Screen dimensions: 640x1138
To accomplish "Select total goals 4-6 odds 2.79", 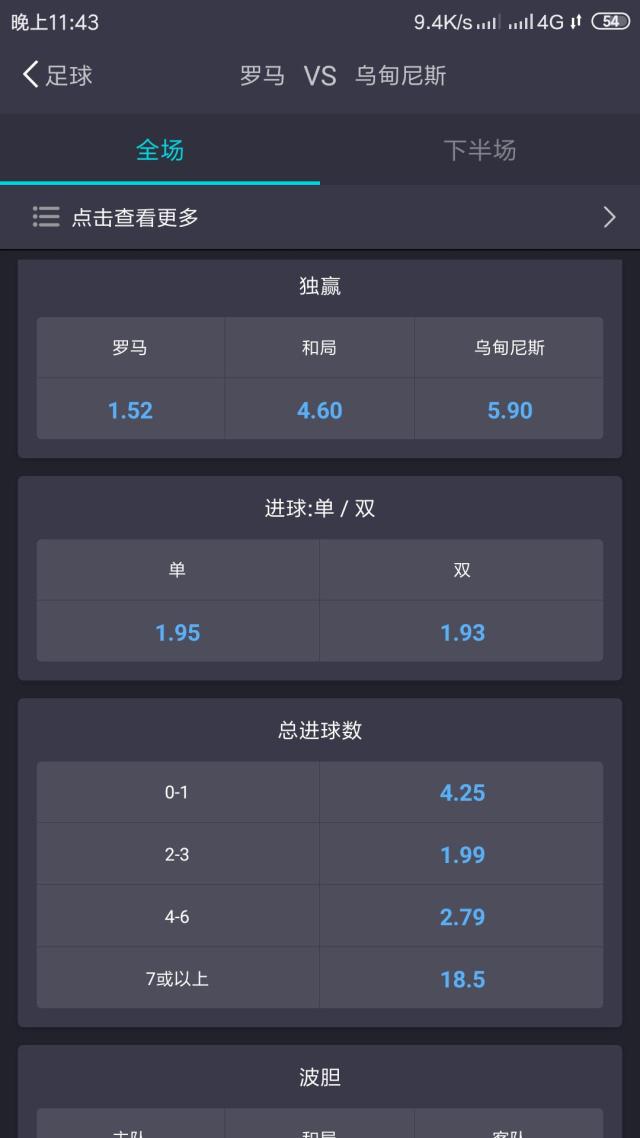I will (x=462, y=917).
